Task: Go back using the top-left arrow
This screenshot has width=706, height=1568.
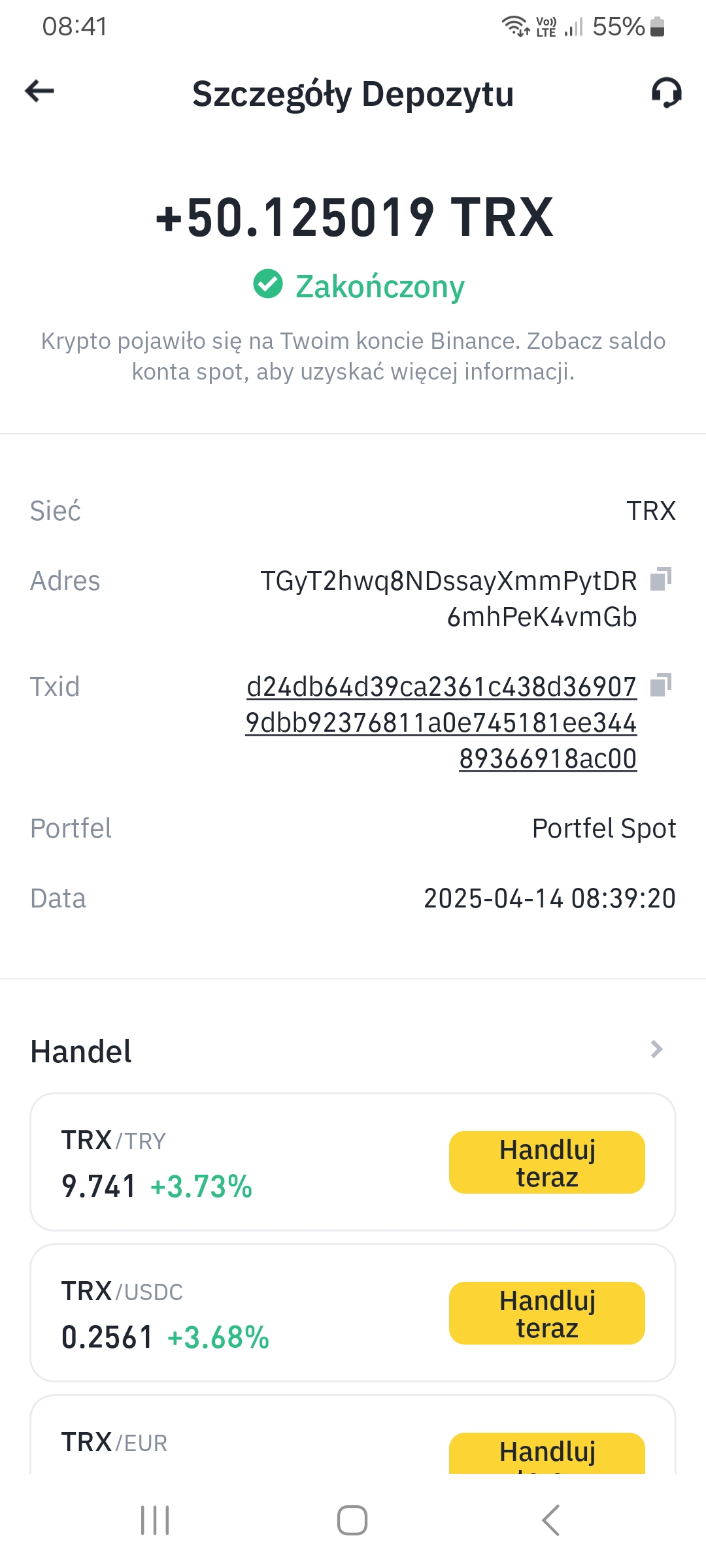Action: (x=39, y=91)
